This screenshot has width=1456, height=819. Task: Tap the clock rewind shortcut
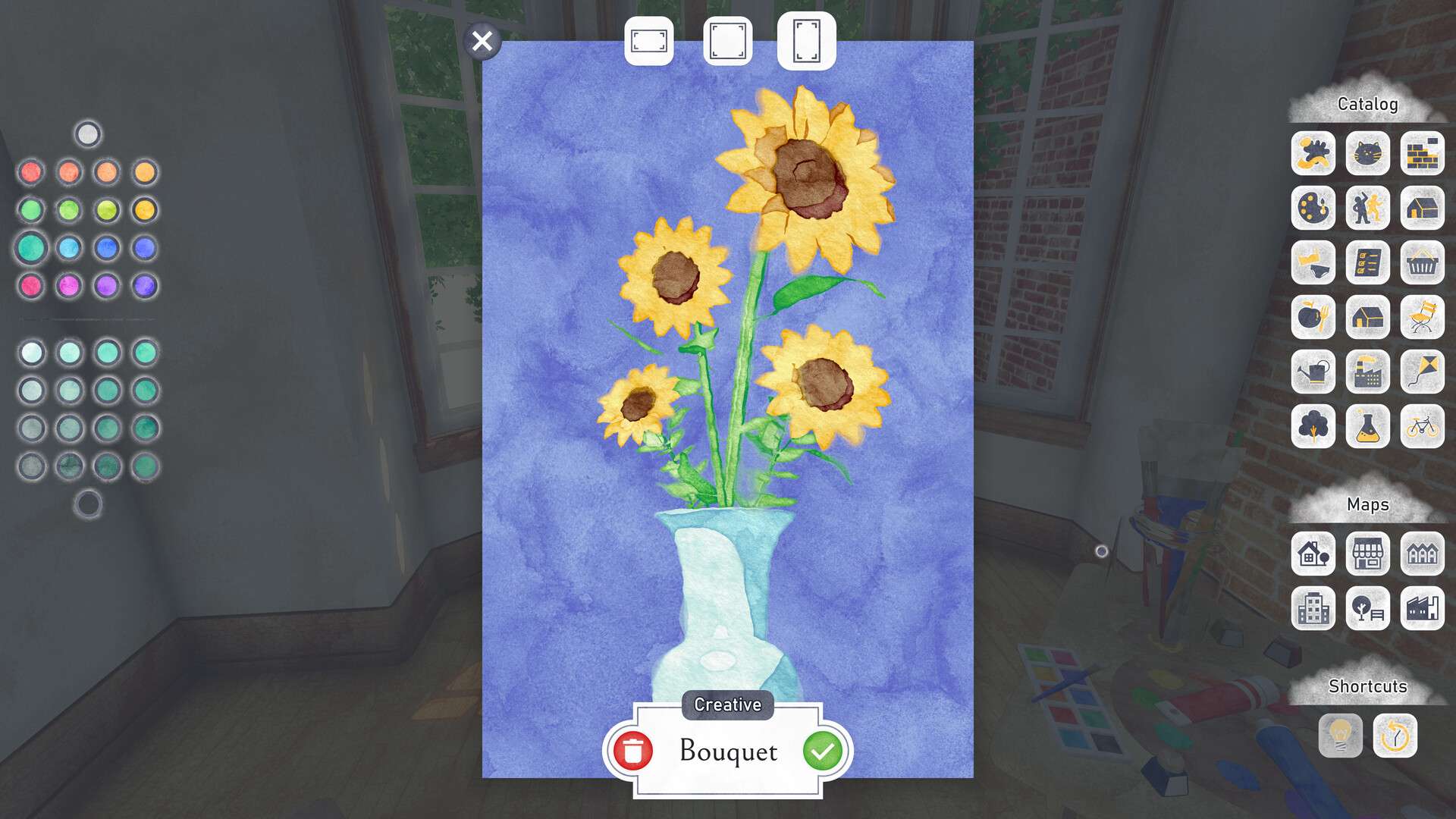1395,736
